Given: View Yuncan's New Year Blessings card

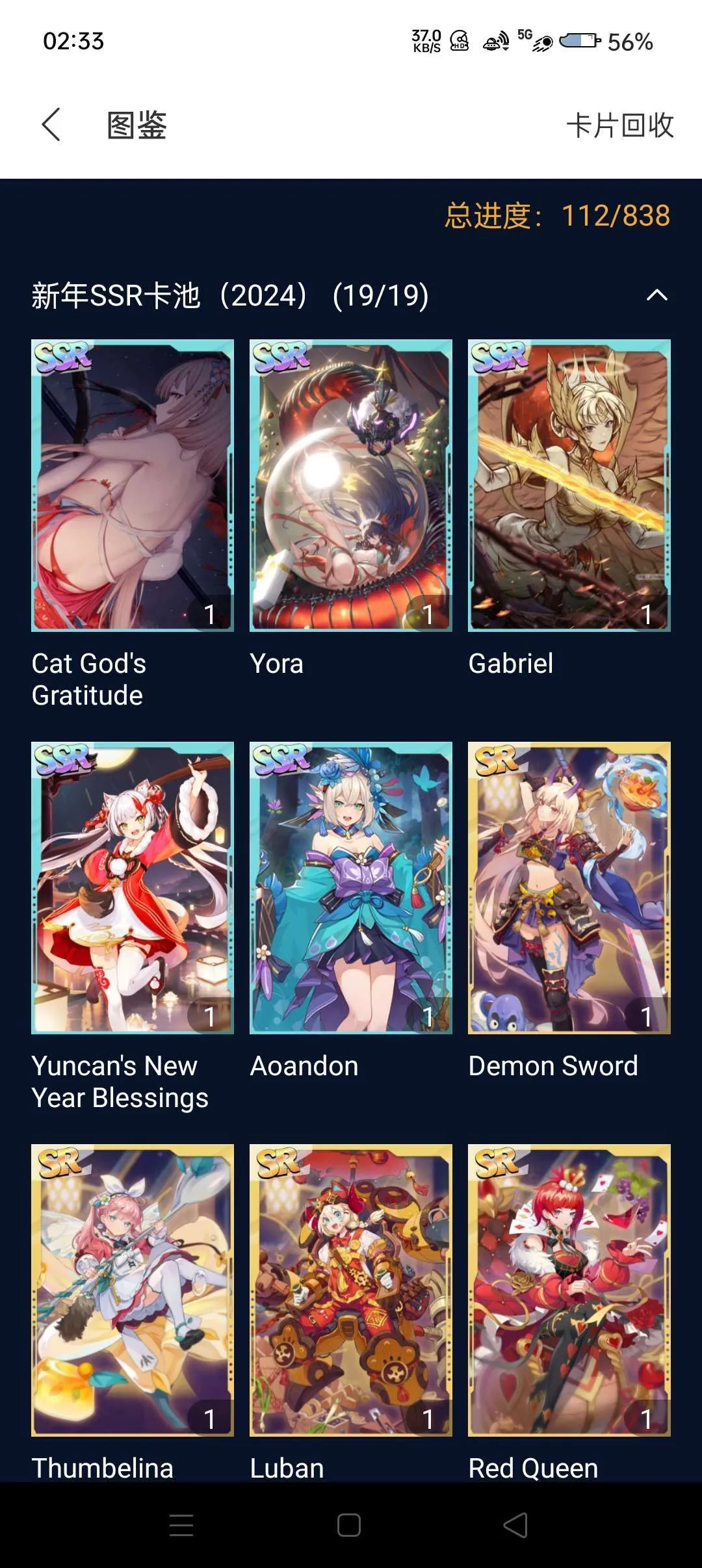Looking at the screenshot, I should (133, 887).
